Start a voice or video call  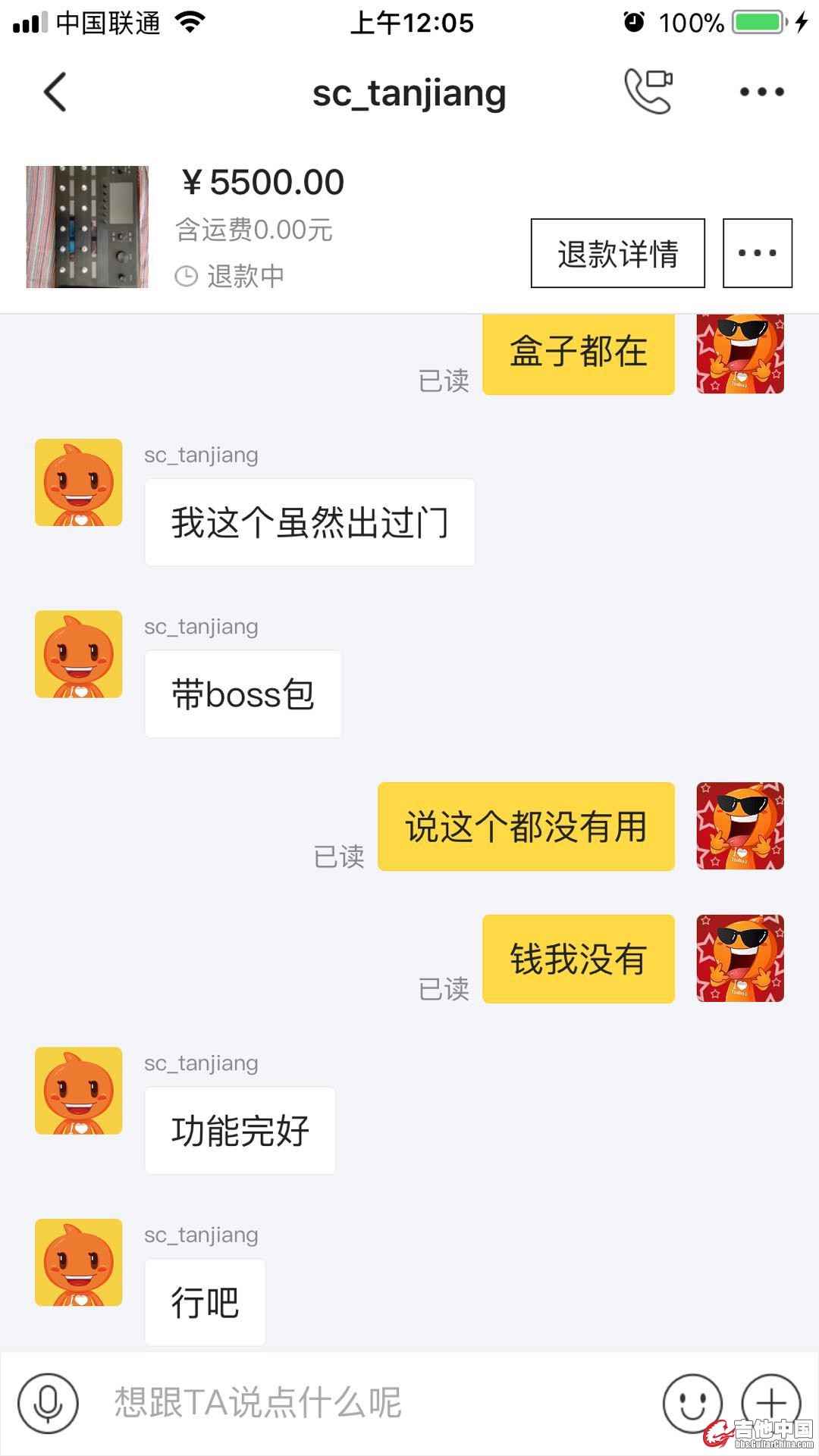click(x=648, y=92)
